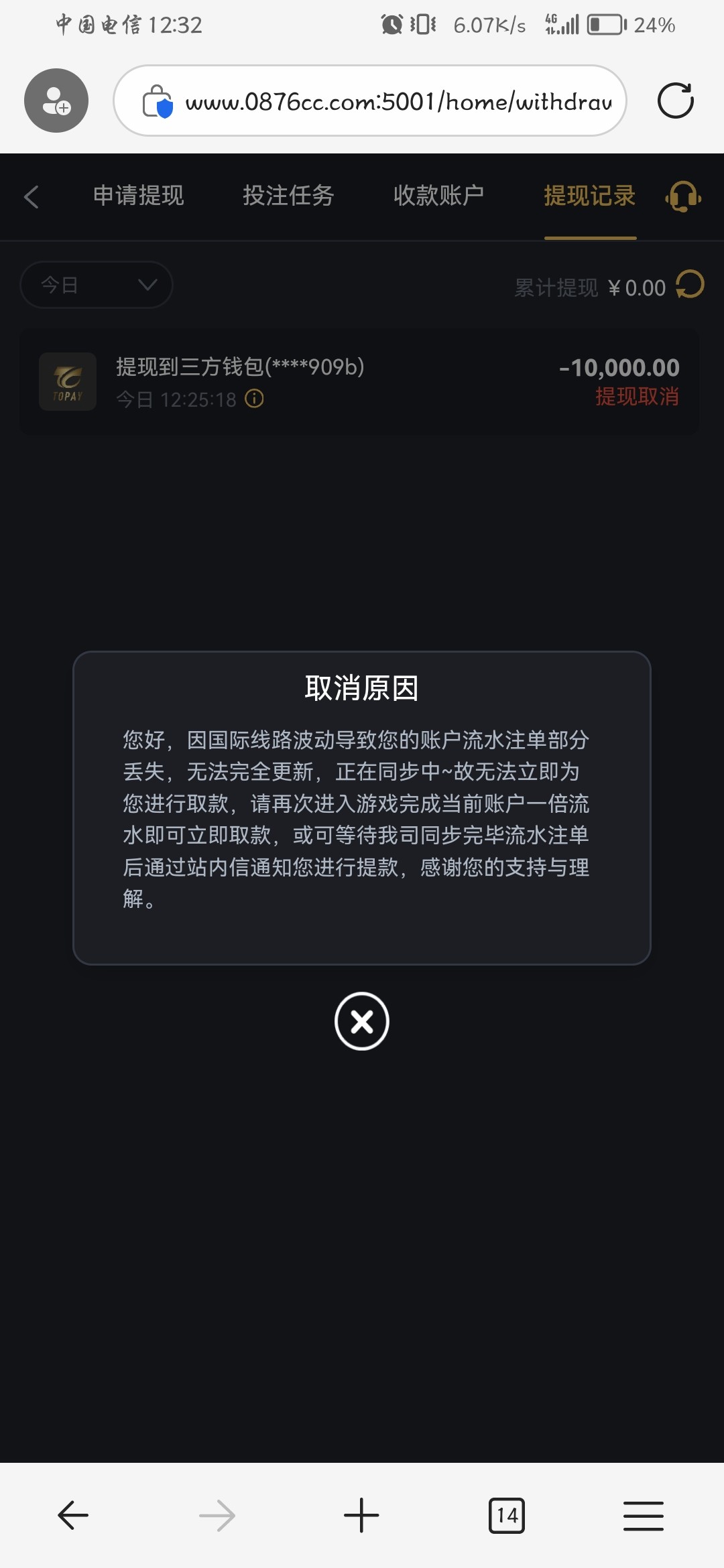Screen dimensions: 724x1568
Task: Switch to the 收款账户 tab
Action: tap(438, 196)
